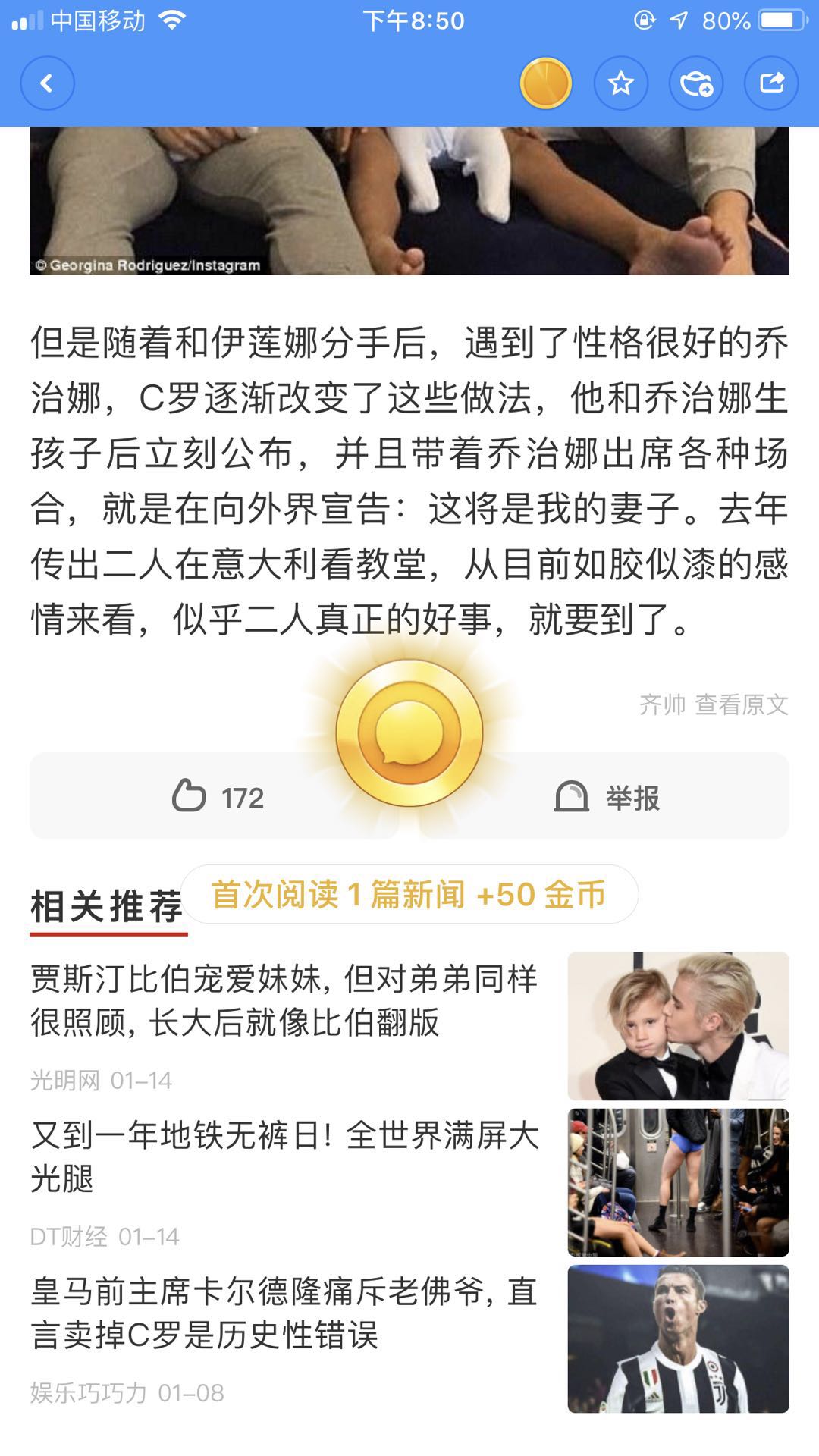Open 查看原文 link
This screenshot has width=819, height=1456.
[741, 704]
